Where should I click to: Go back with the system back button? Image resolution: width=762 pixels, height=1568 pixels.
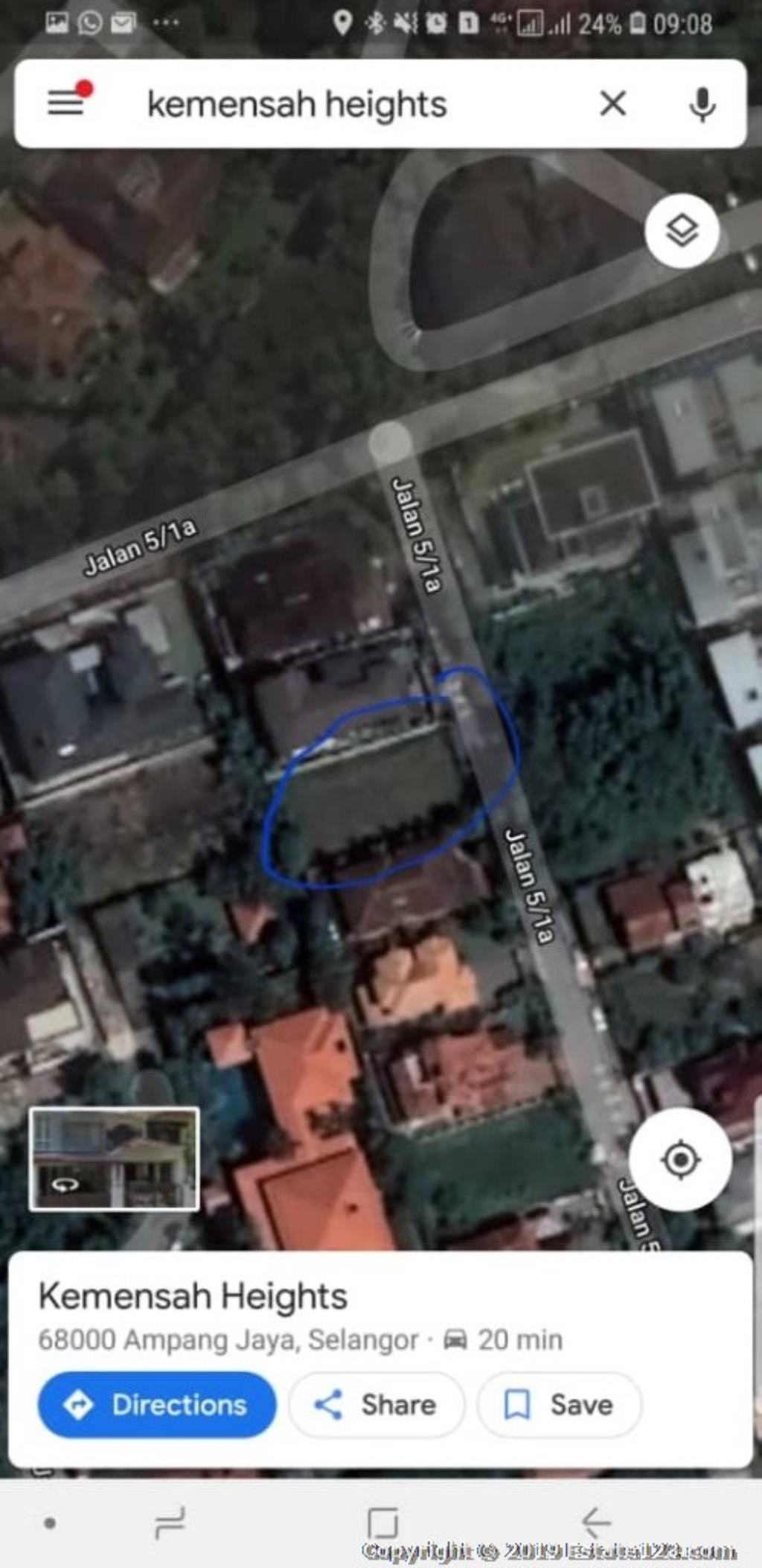pos(595,1522)
